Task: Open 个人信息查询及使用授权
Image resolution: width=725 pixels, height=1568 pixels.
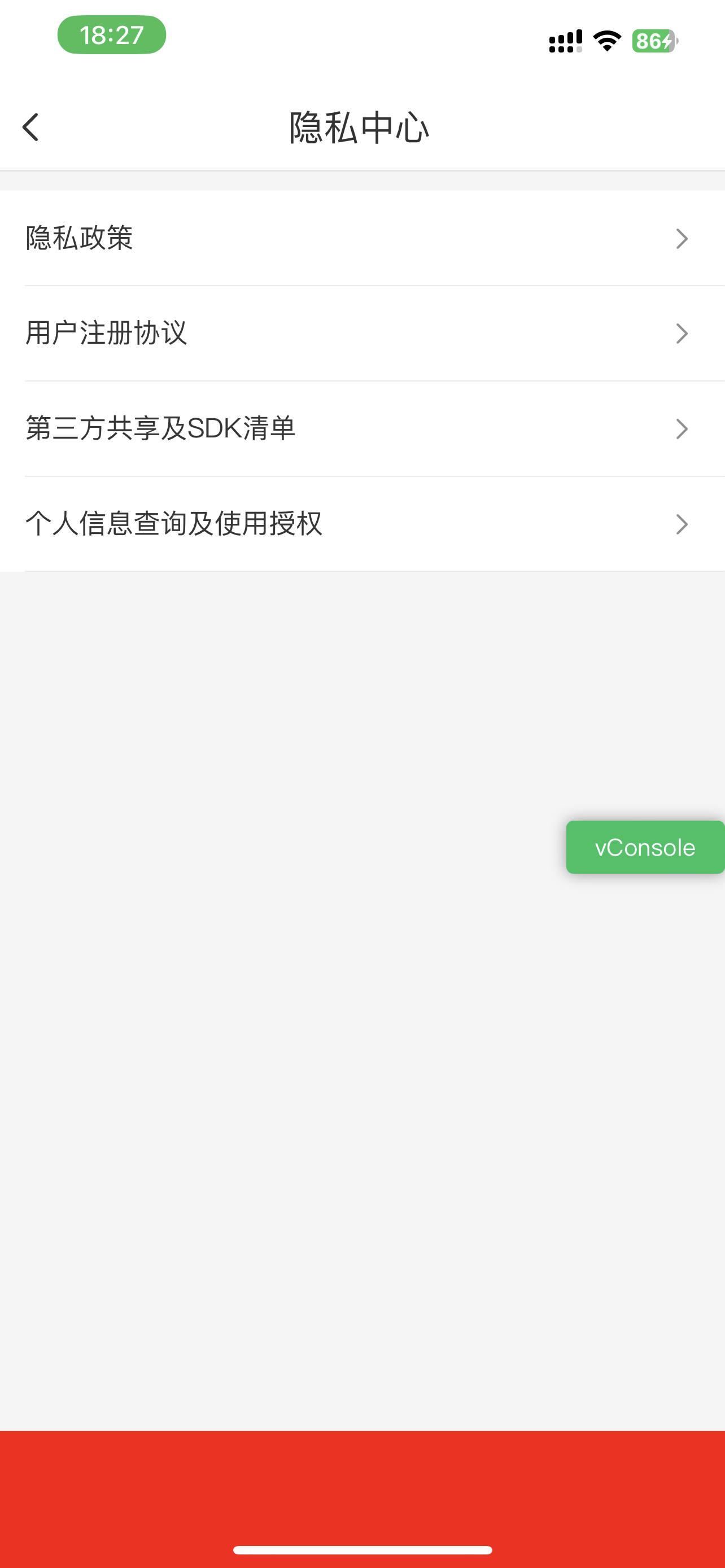Action: [x=362, y=523]
